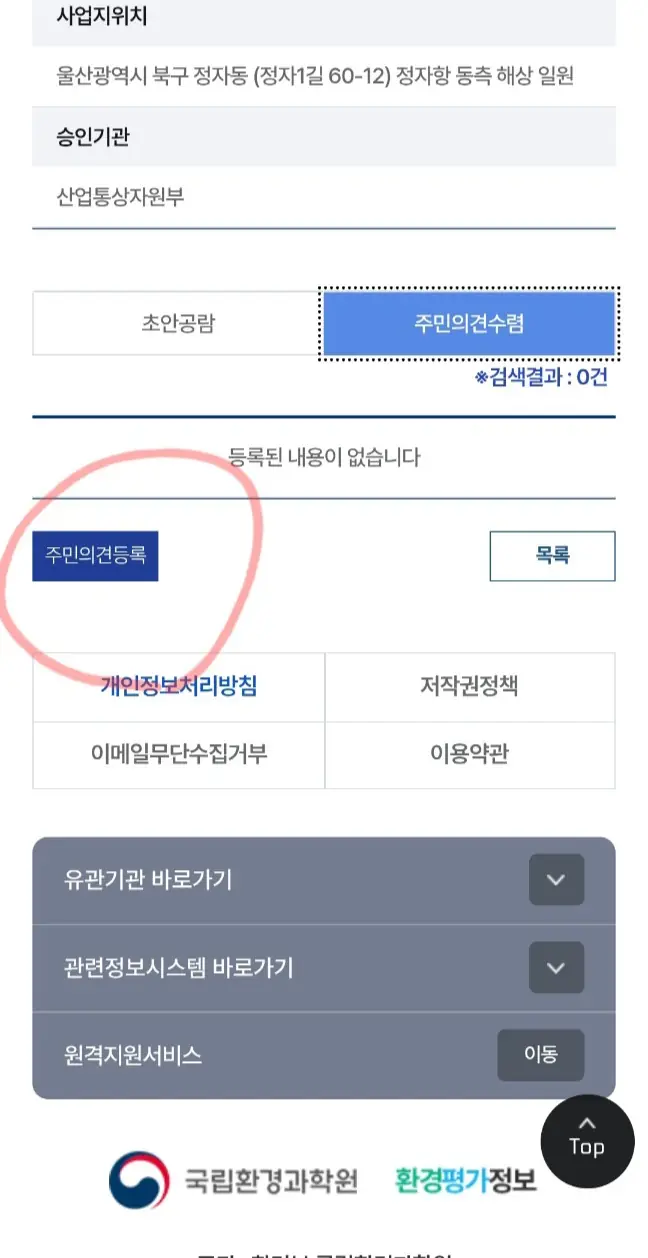The image size is (648, 1258).
Task: Expand 관련정보시스템 바로가기 dropdown
Action: 556,967
